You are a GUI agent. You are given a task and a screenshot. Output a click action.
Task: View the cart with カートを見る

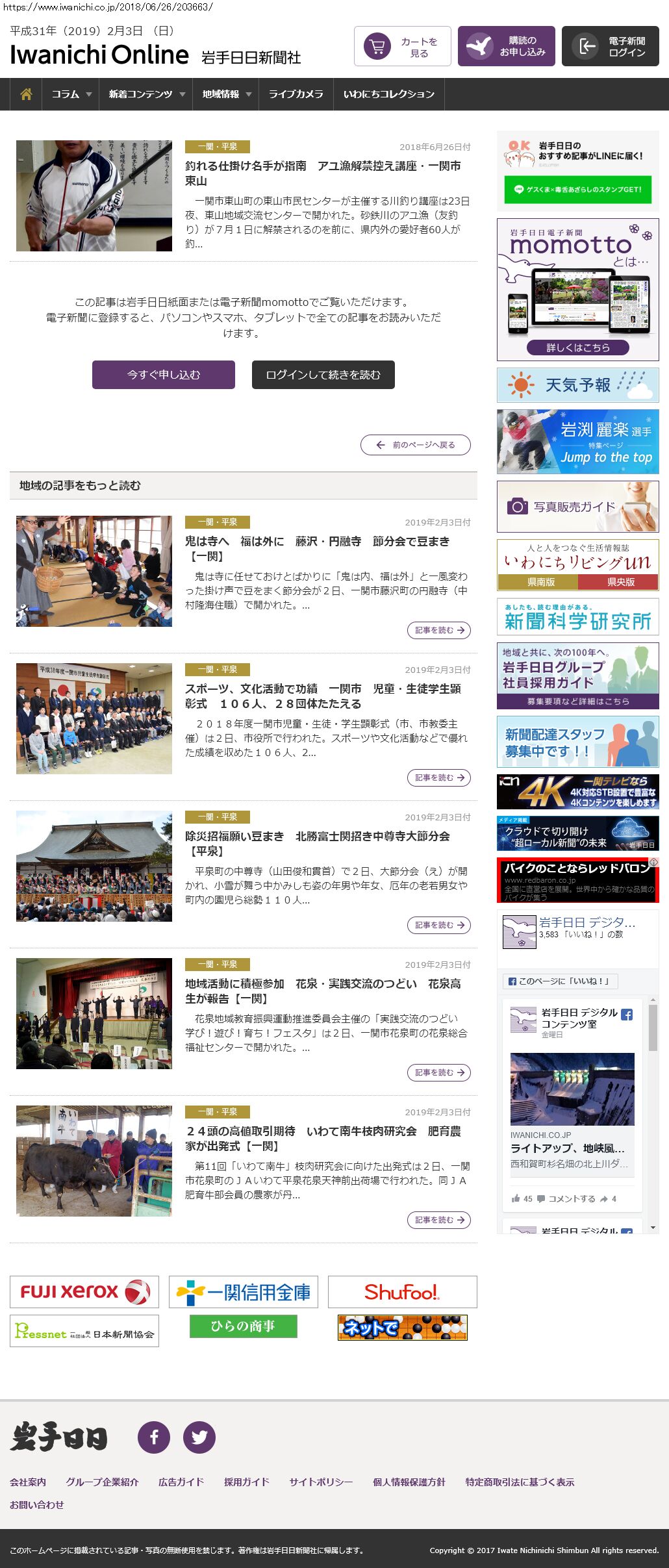(403, 47)
